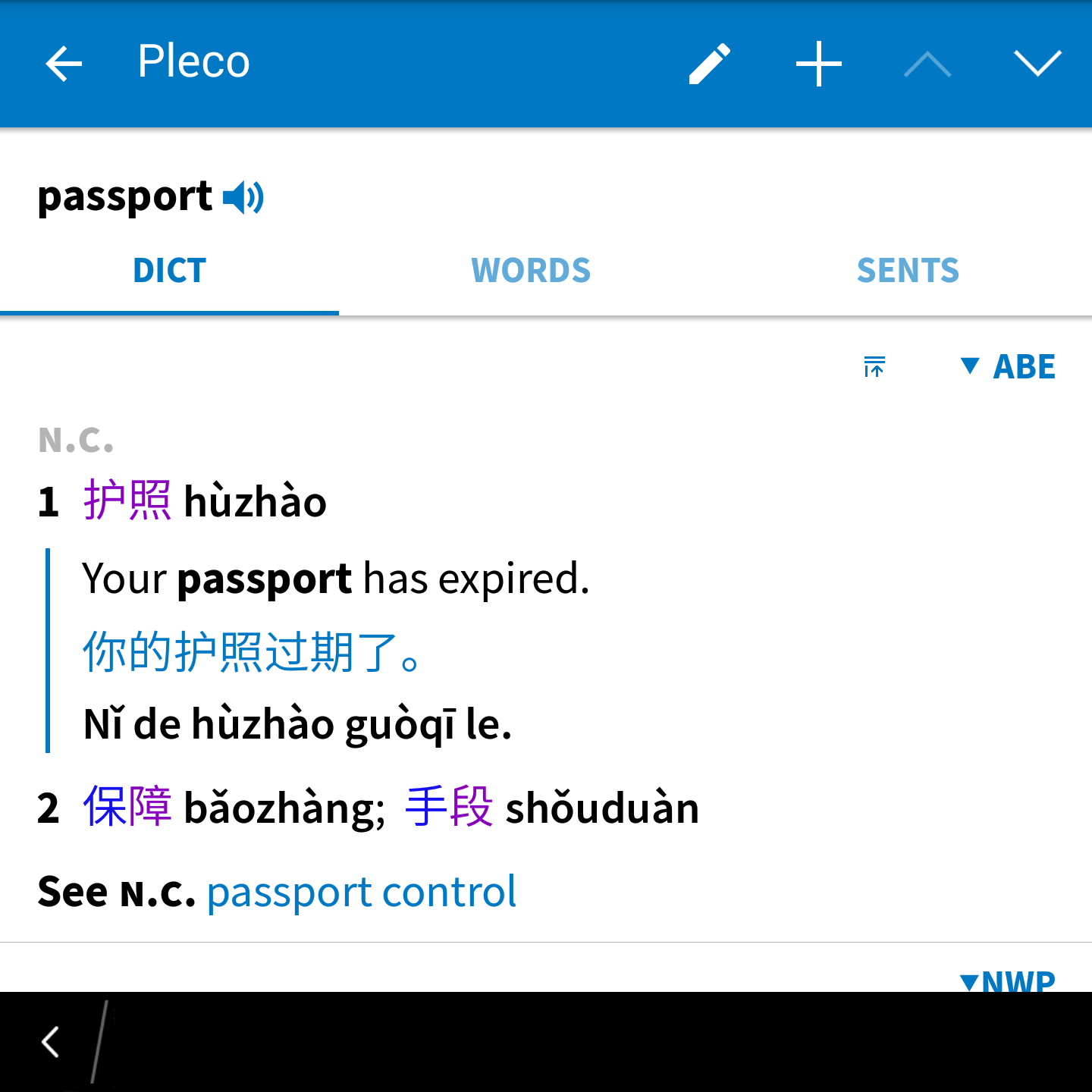Open the ABE dictionary dropdown

click(1008, 367)
